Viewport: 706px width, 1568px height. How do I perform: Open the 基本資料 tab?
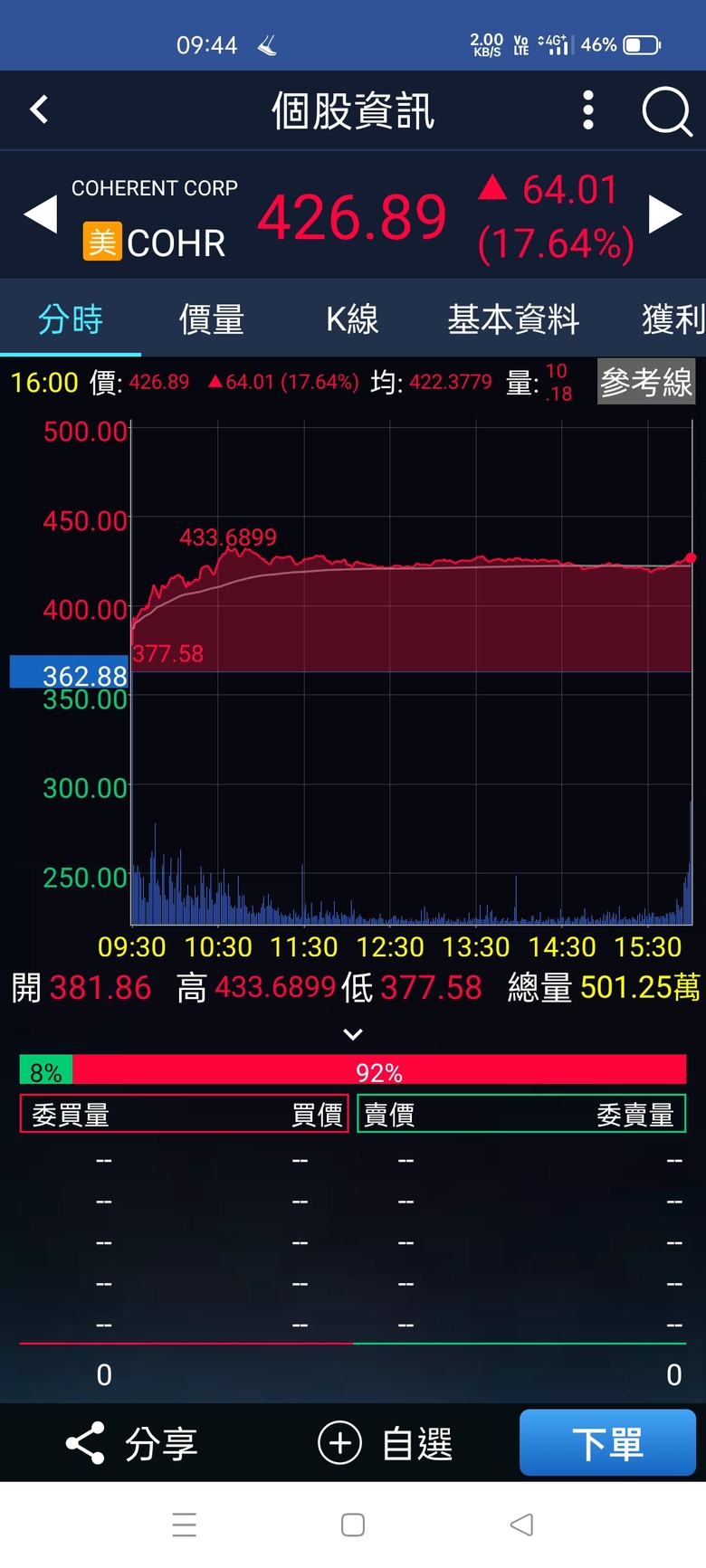pos(513,319)
